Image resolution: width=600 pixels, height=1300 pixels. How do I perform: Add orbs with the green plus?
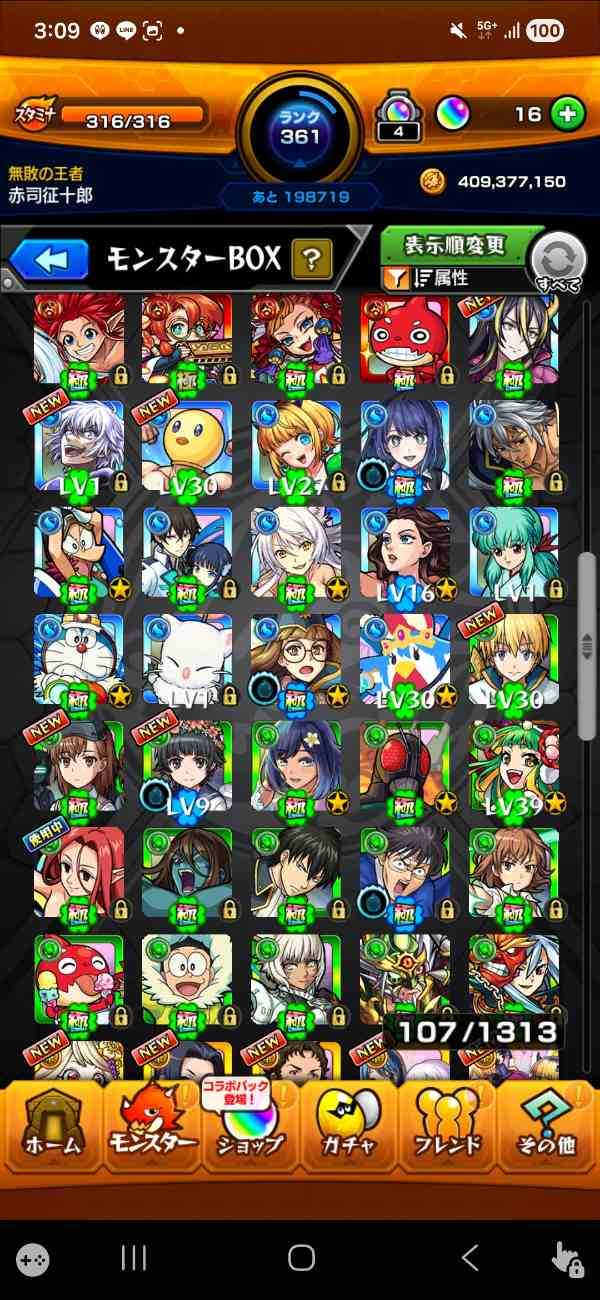pos(567,114)
